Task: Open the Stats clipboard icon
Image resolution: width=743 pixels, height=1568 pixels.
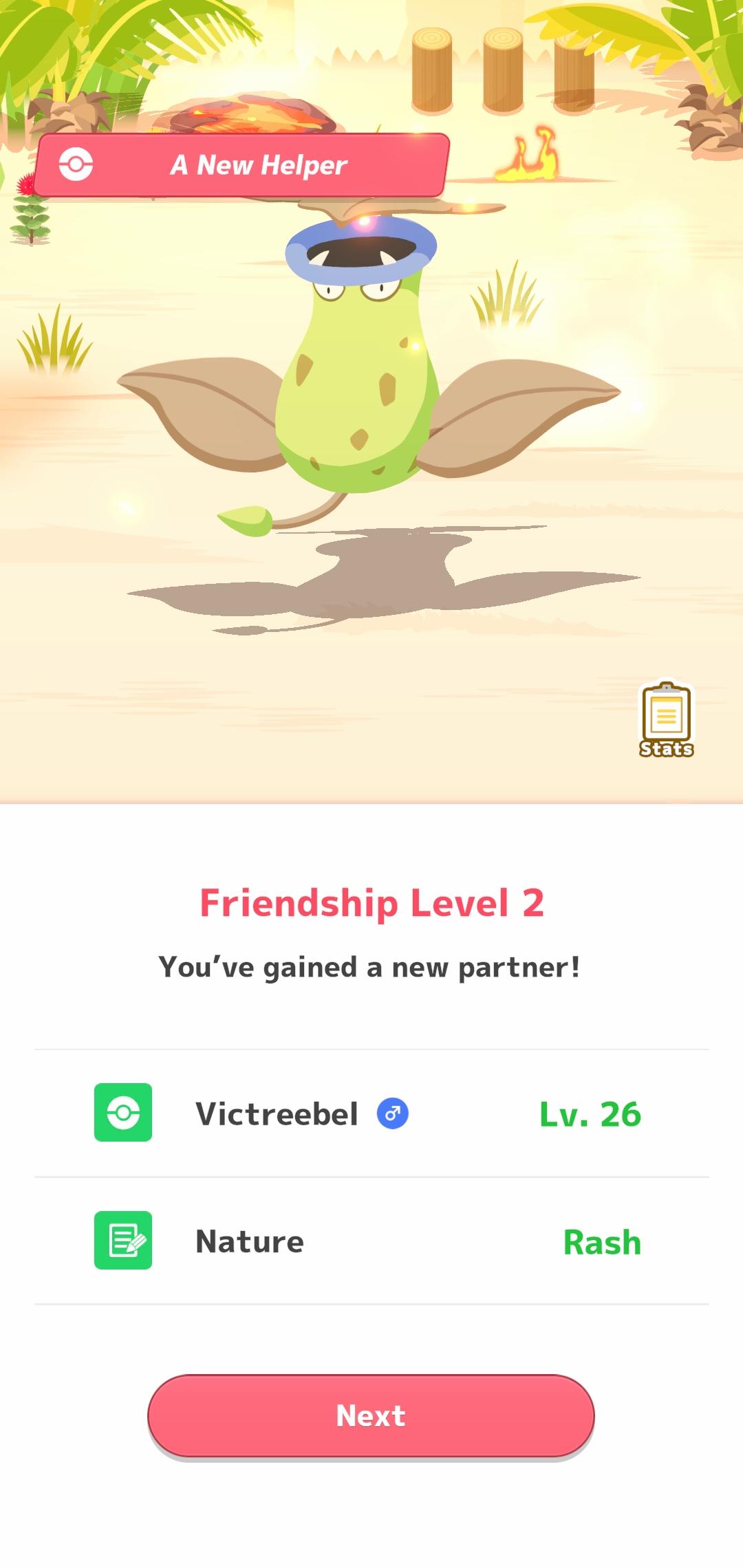Action: 666,719
